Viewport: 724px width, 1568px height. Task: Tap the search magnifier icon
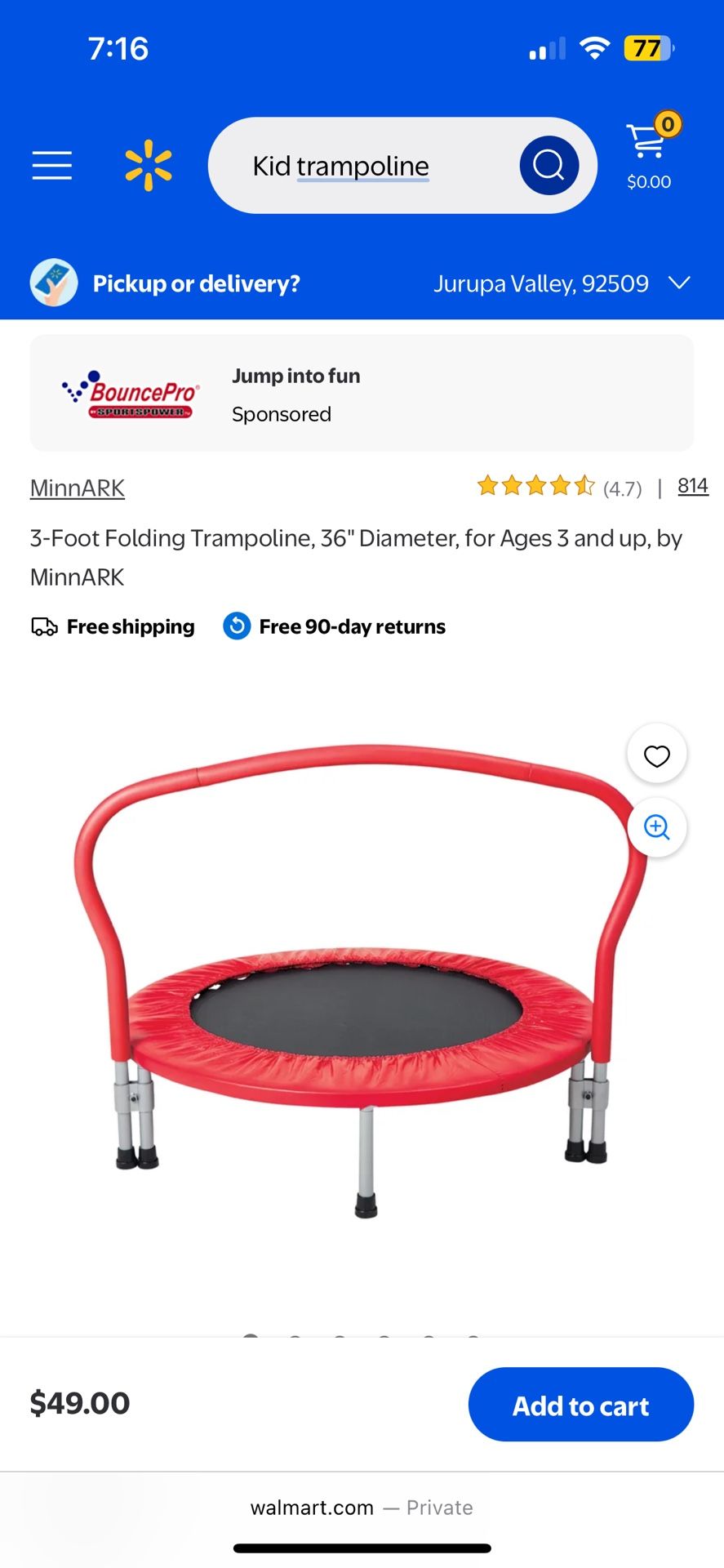[x=549, y=165]
